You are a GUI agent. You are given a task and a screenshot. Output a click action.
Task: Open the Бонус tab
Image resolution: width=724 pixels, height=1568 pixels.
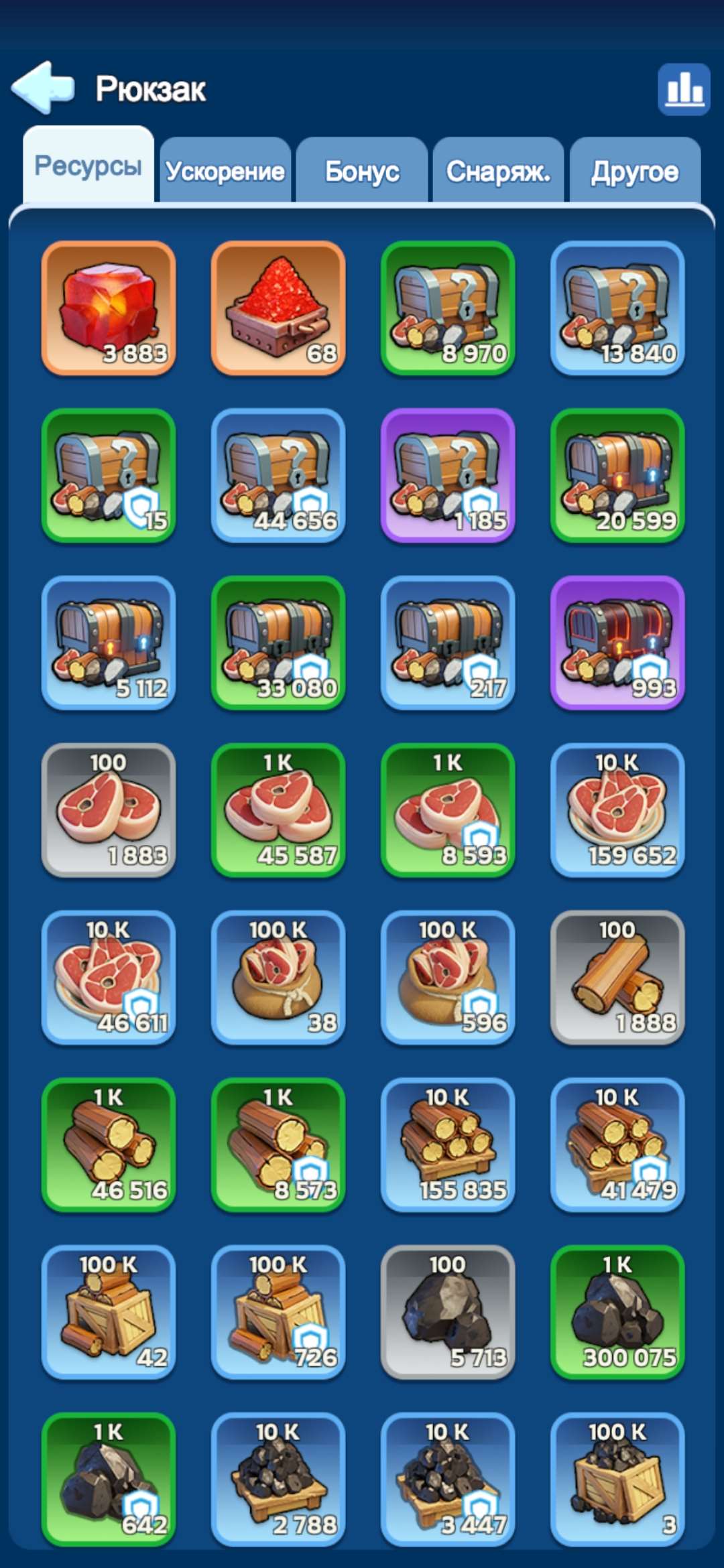362,171
